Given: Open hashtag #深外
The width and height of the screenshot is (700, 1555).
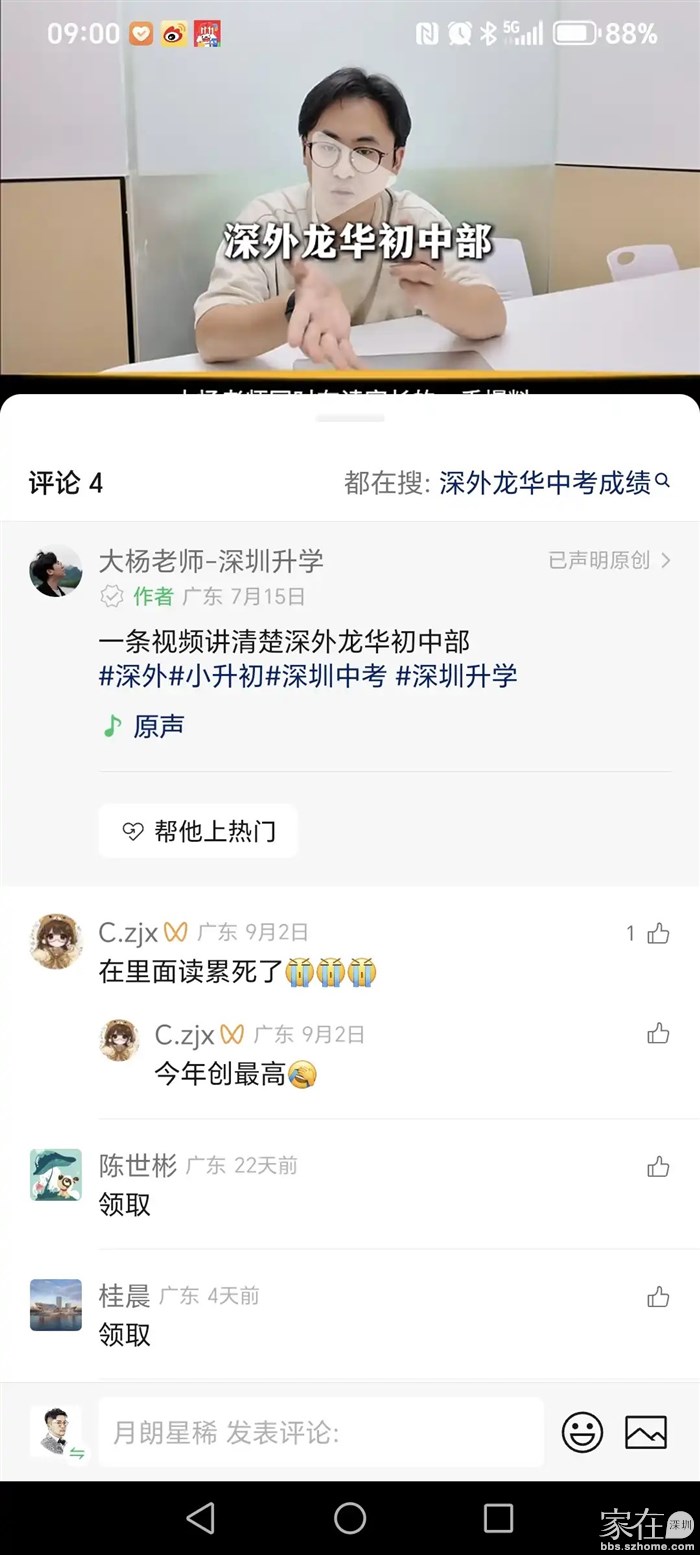Looking at the screenshot, I should [x=133, y=676].
